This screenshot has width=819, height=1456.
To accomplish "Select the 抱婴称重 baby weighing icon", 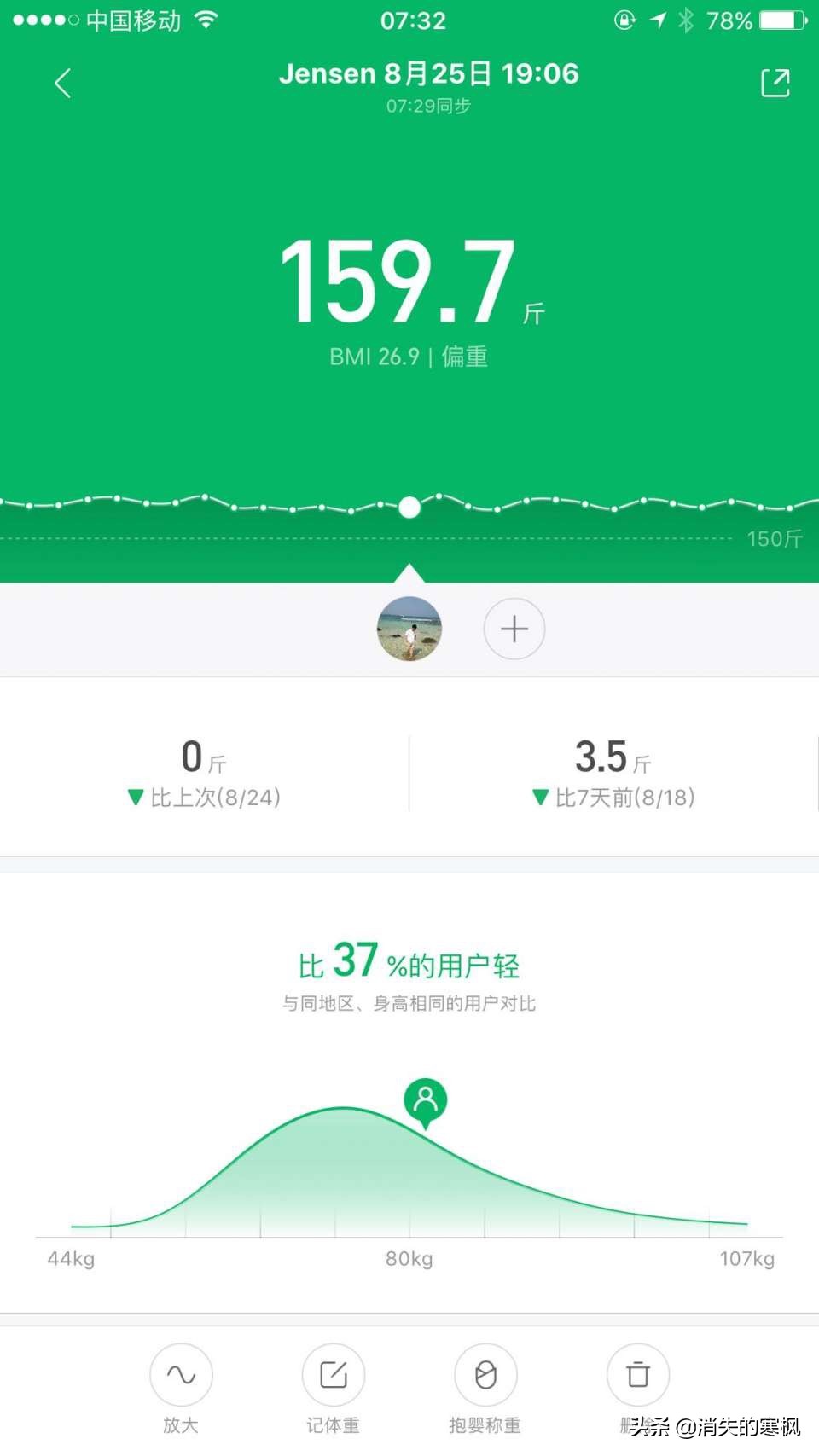I will [485, 1375].
